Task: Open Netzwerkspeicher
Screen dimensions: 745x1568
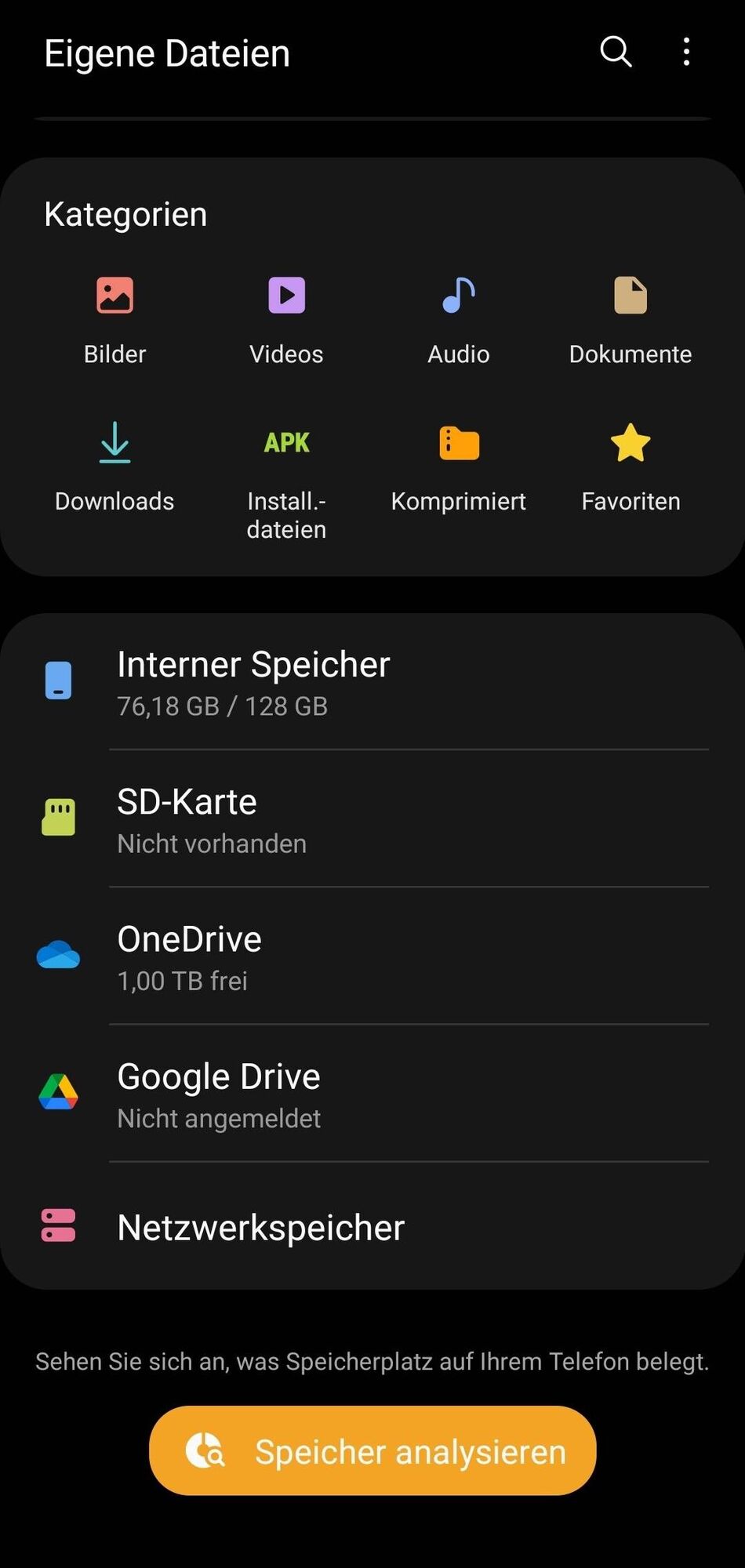Action: point(372,1227)
